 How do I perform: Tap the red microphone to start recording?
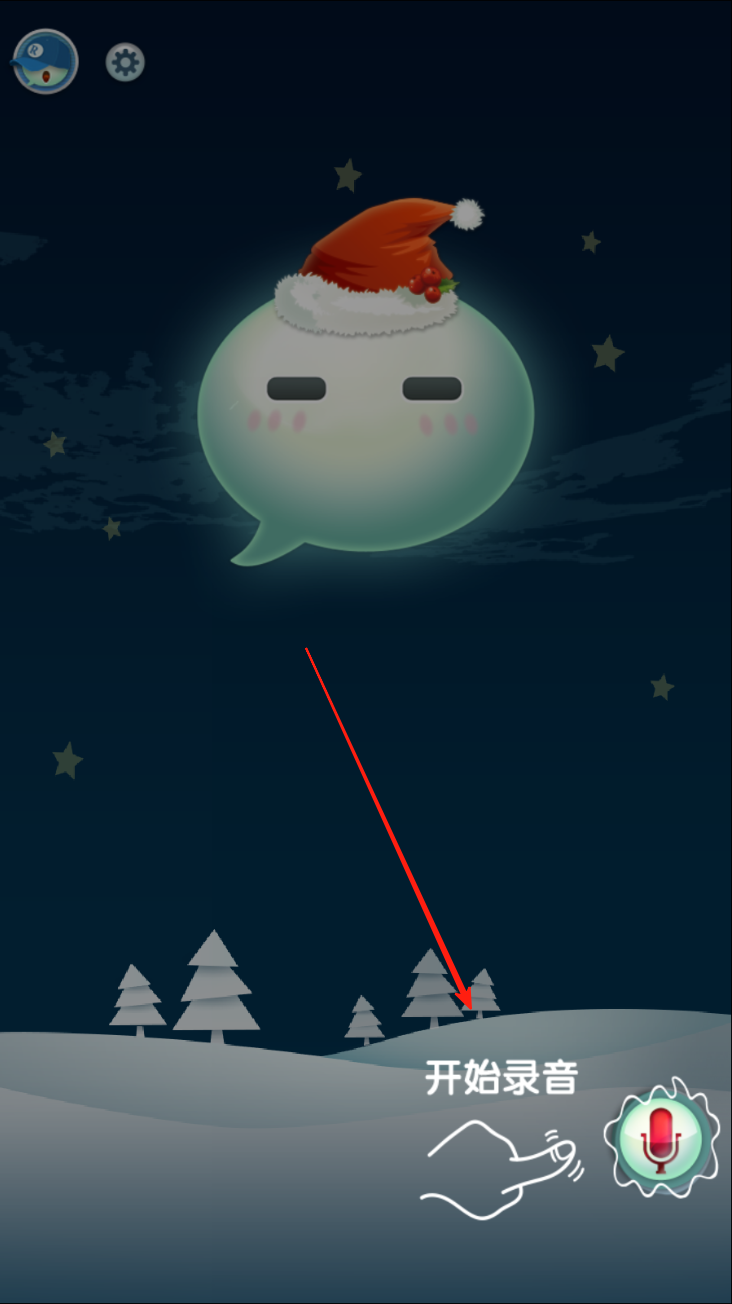pos(660,1139)
